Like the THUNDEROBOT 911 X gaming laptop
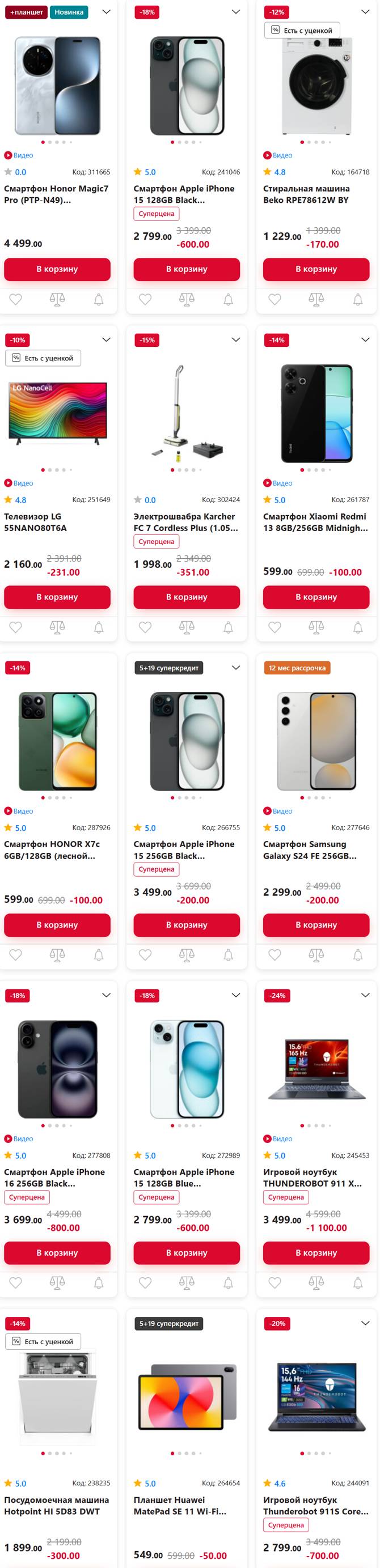 275,1283
